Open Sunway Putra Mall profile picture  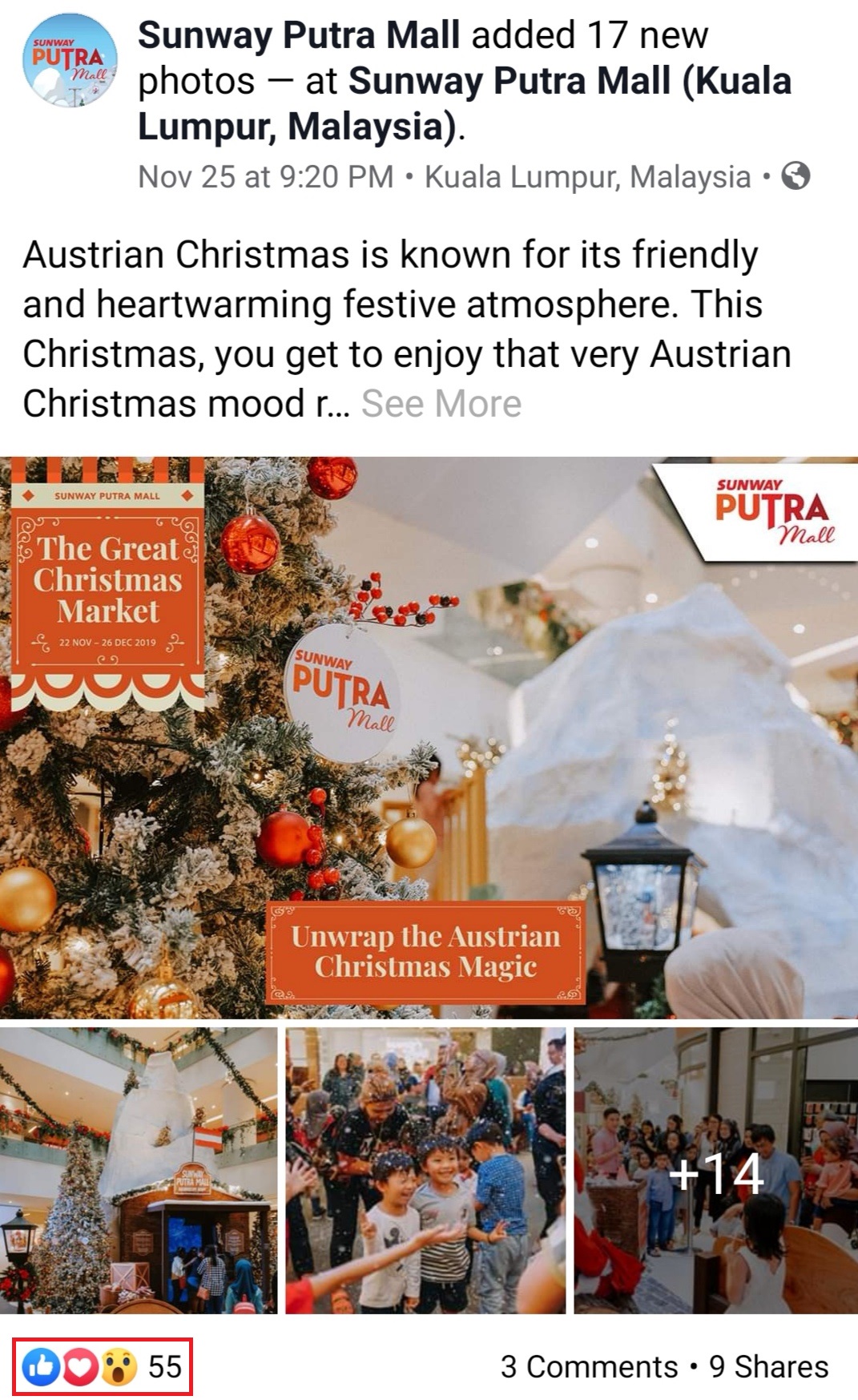point(70,62)
